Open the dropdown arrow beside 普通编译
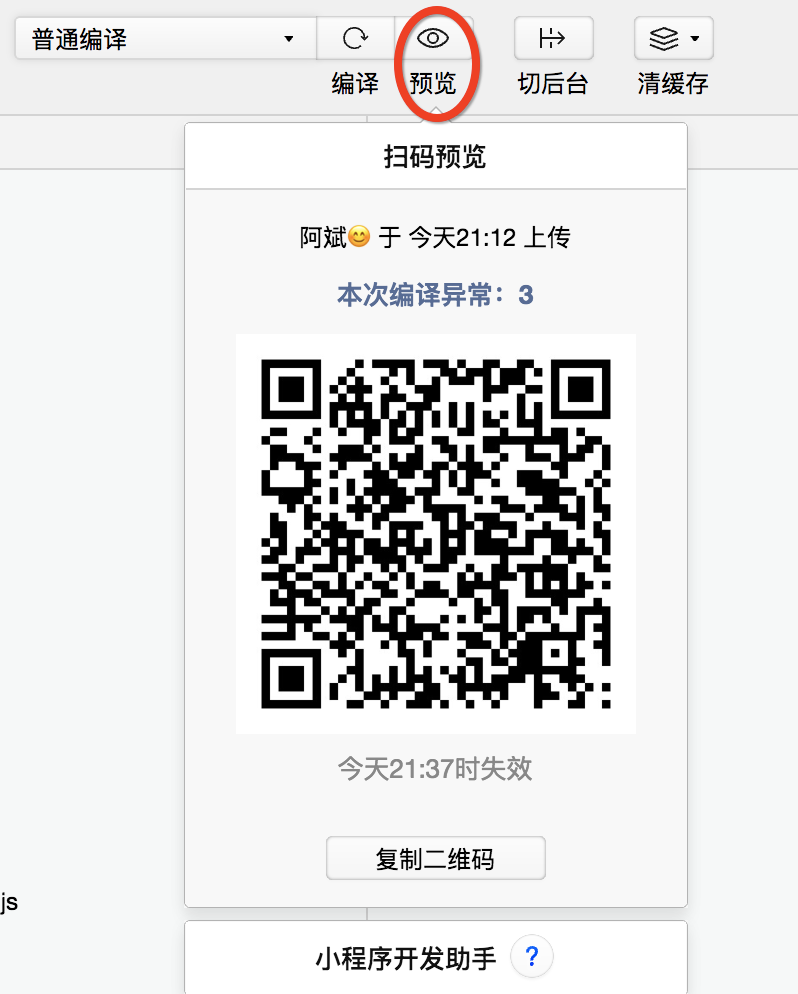The width and height of the screenshot is (798, 994). (x=290, y=38)
